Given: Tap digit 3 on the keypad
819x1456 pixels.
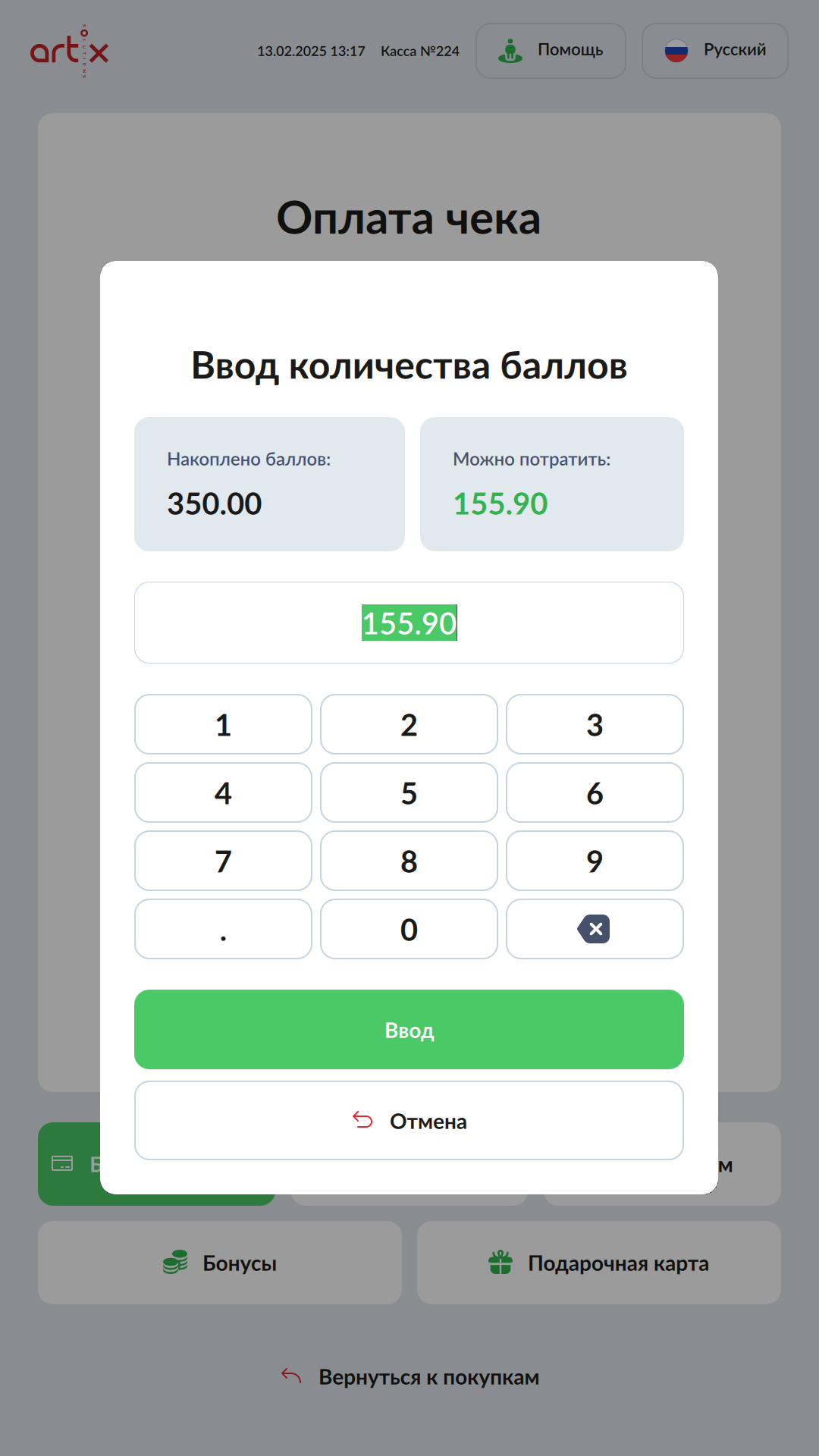Looking at the screenshot, I should [x=595, y=724].
